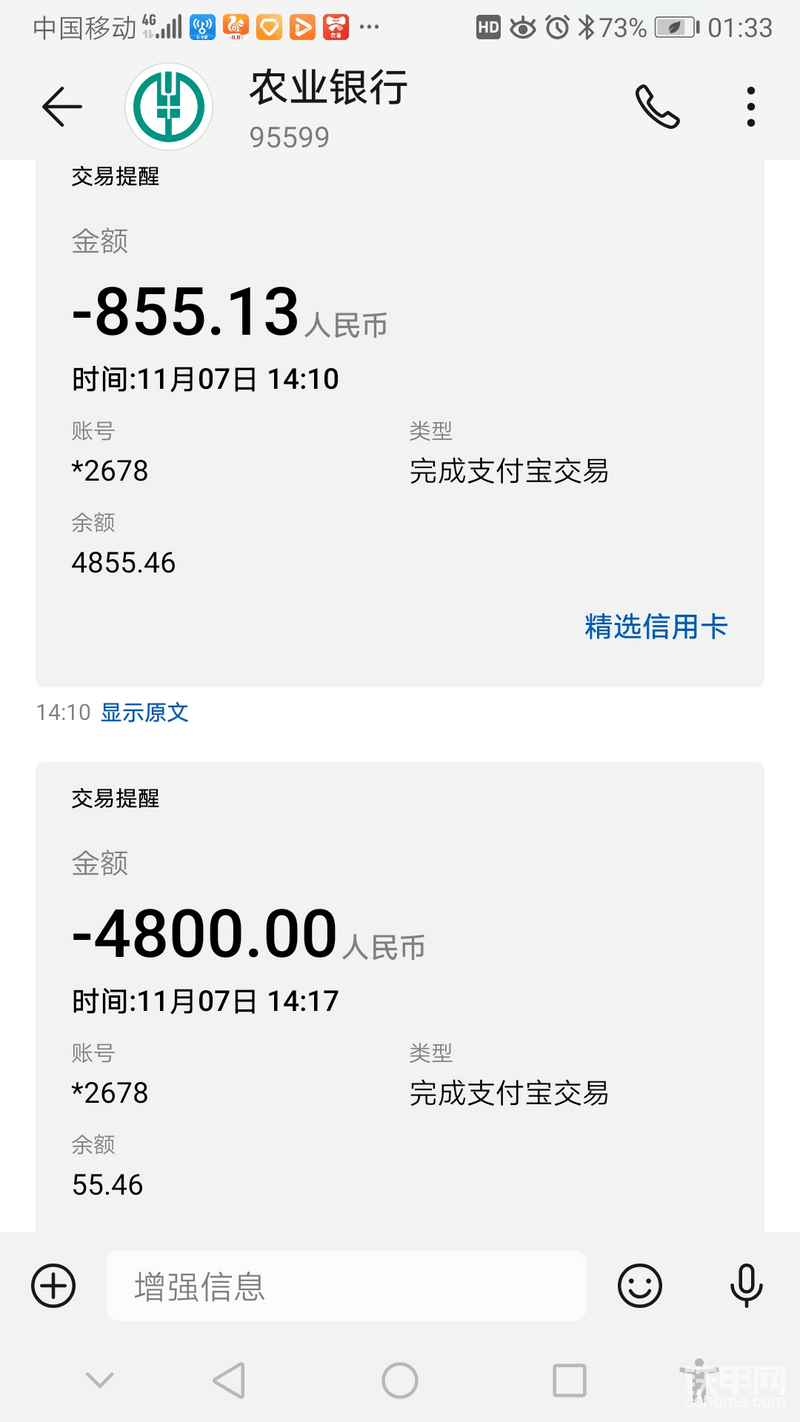
Task: Focus the 增强信息 message field
Action: (346, 1286)
